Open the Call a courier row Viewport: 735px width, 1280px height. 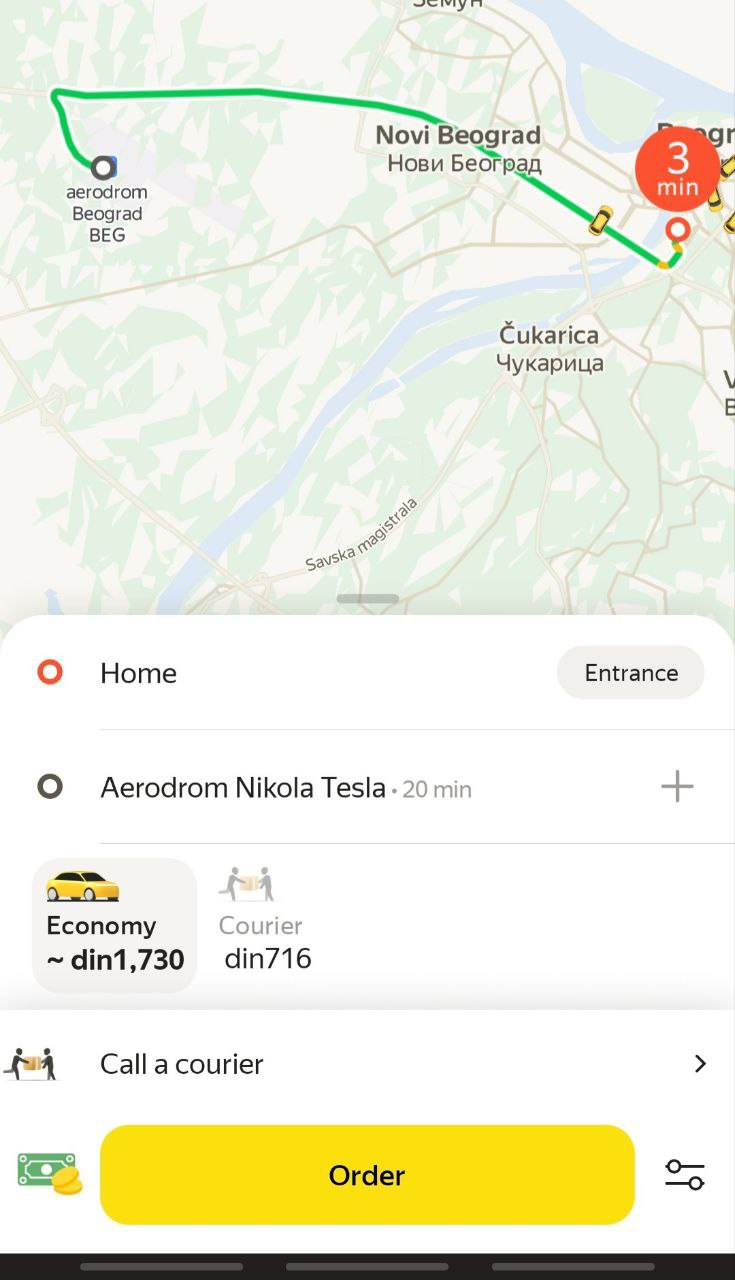(367, 1064)
